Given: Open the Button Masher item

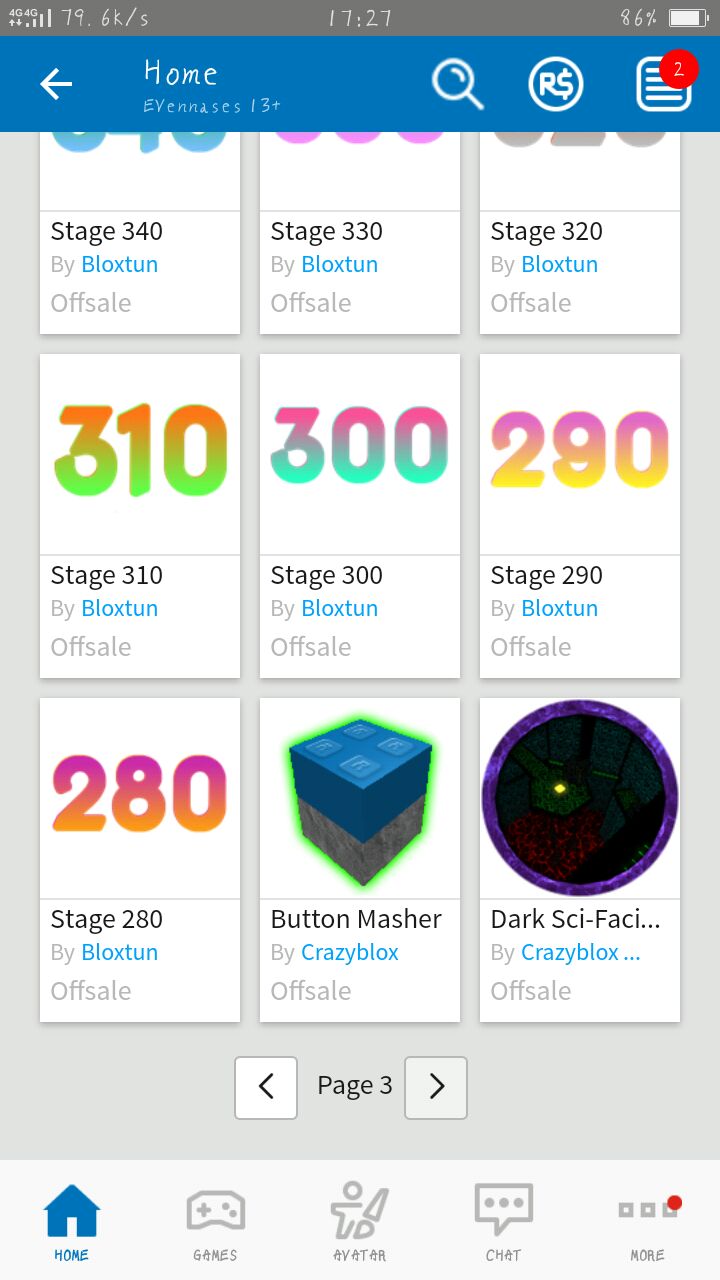Looking at the screenshot, I should (x=360, y=799).
